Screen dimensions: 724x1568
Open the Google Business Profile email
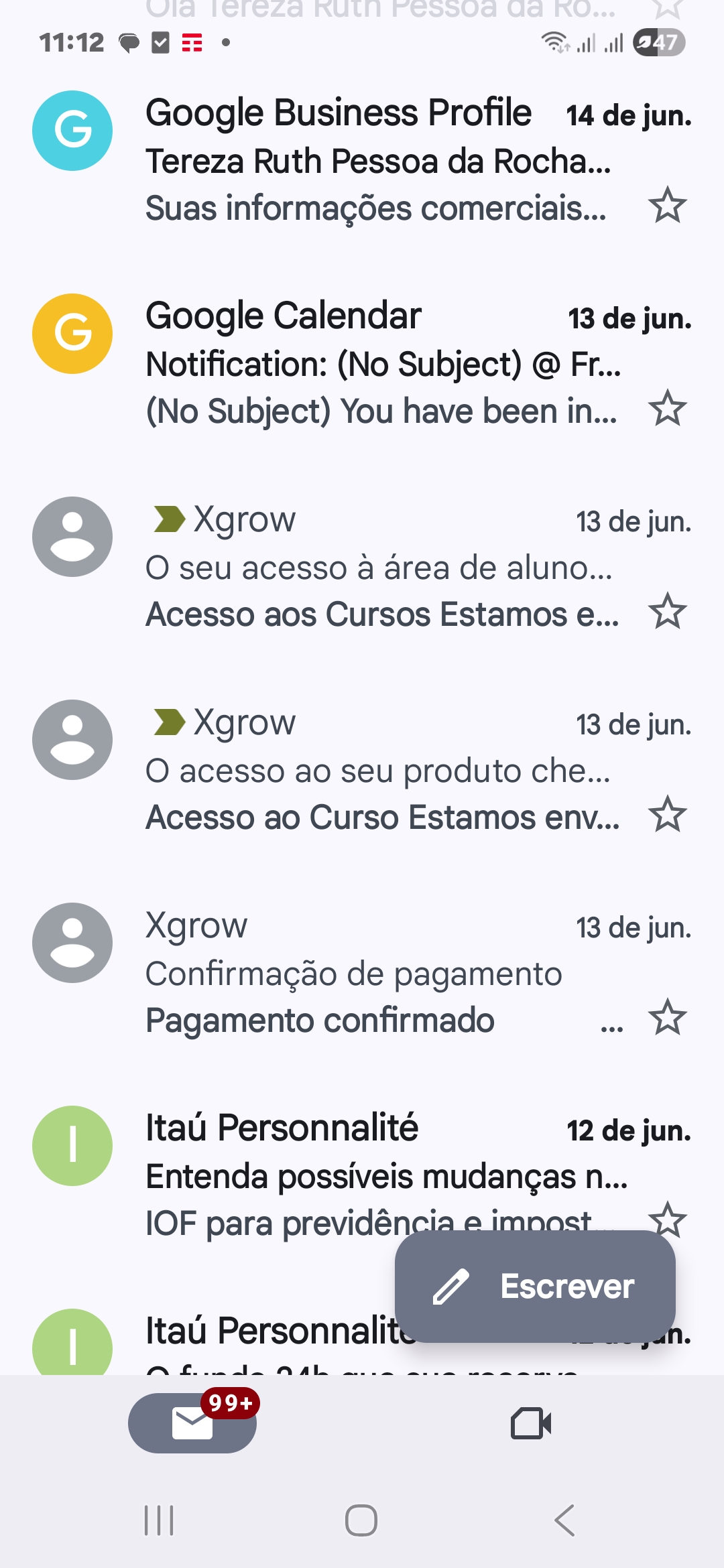point(375,161)
